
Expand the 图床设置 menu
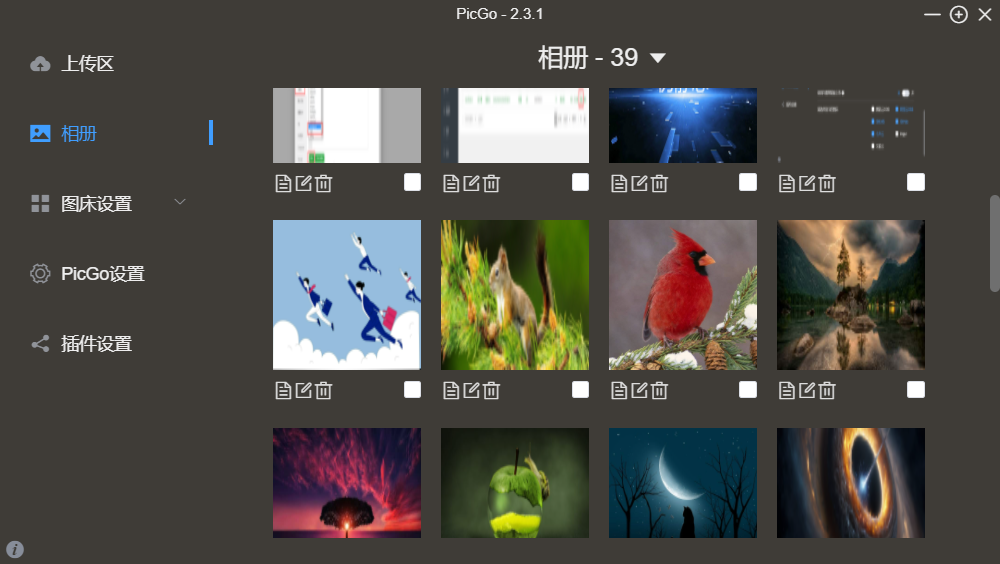point(96,204)
